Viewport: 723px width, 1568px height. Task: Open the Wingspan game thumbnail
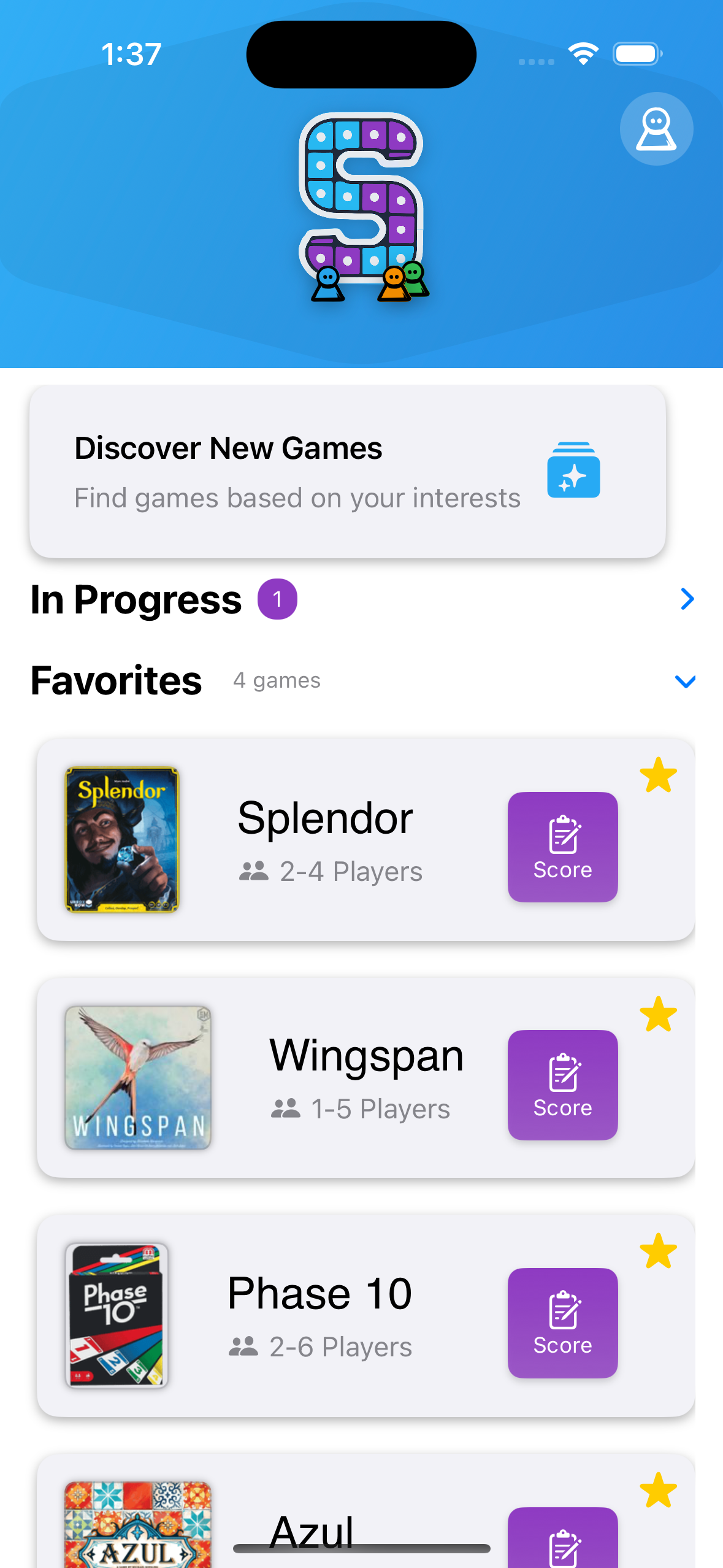(x=137, y=1078)
